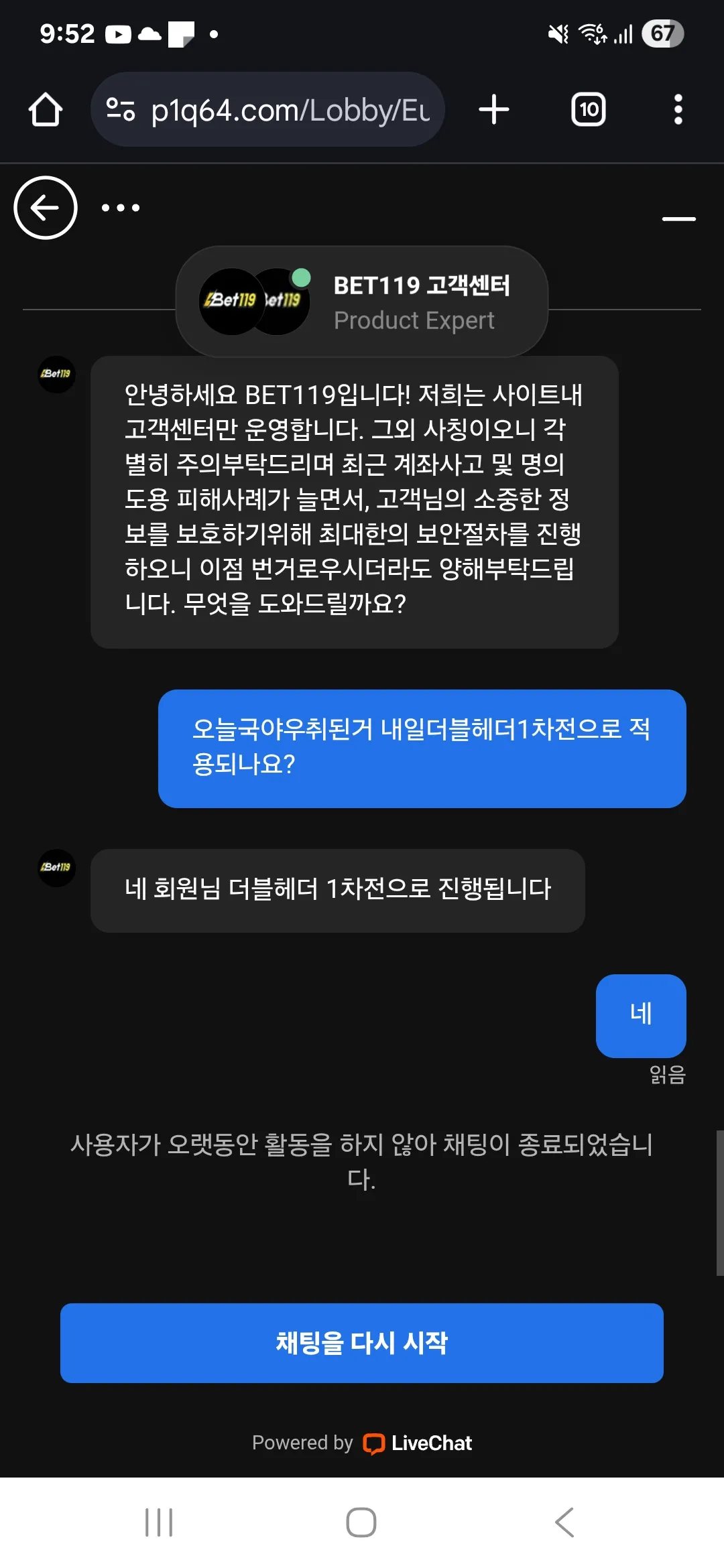Tap the system back button
This screenshot has height=1568, width=724.
coord(564,1522)
